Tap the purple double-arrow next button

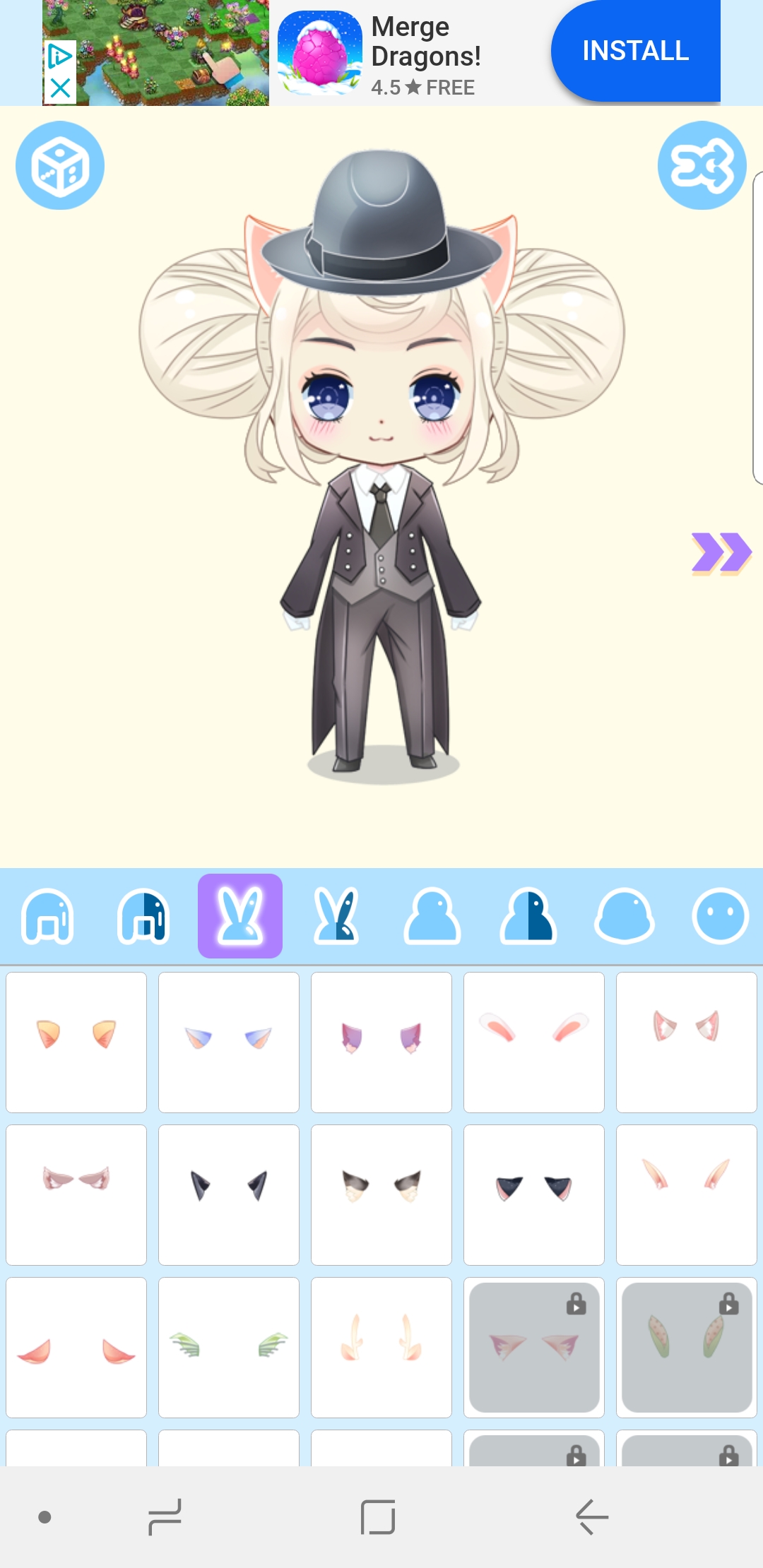pos(721,553)
